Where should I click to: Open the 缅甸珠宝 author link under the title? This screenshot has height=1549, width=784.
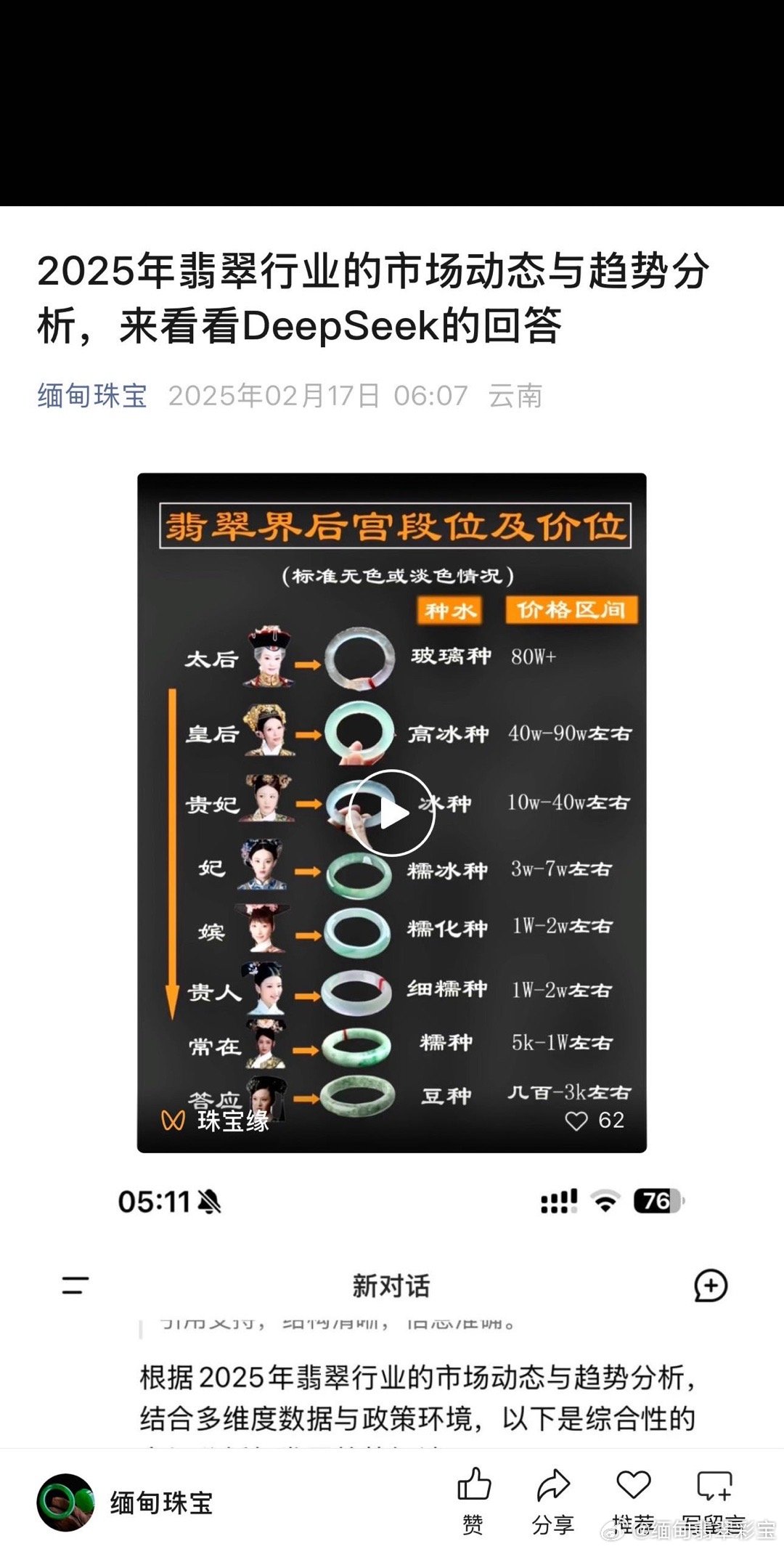pyautogui.click(x=92, y=396)
